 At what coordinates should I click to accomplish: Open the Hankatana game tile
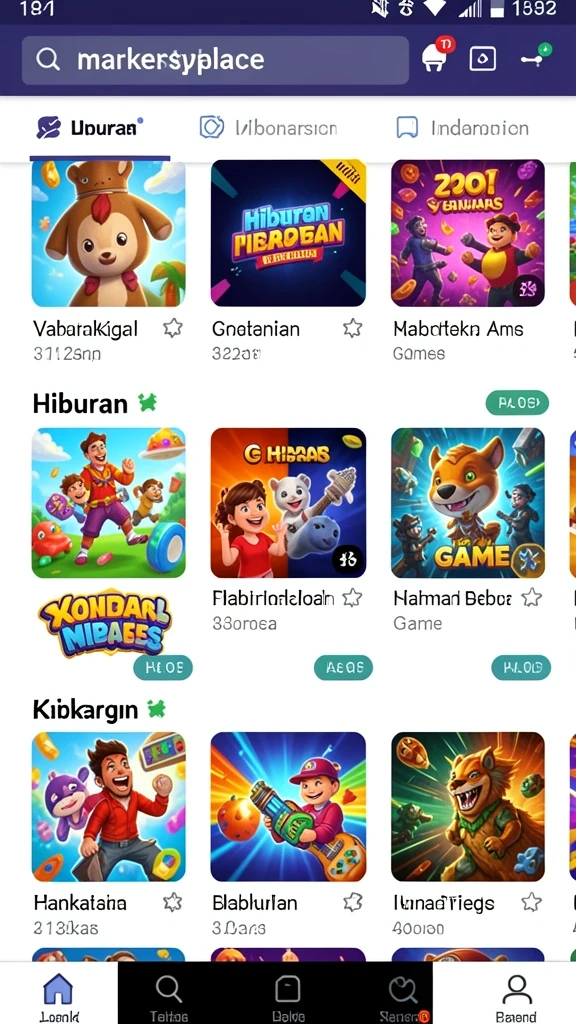tap(108, 807)
